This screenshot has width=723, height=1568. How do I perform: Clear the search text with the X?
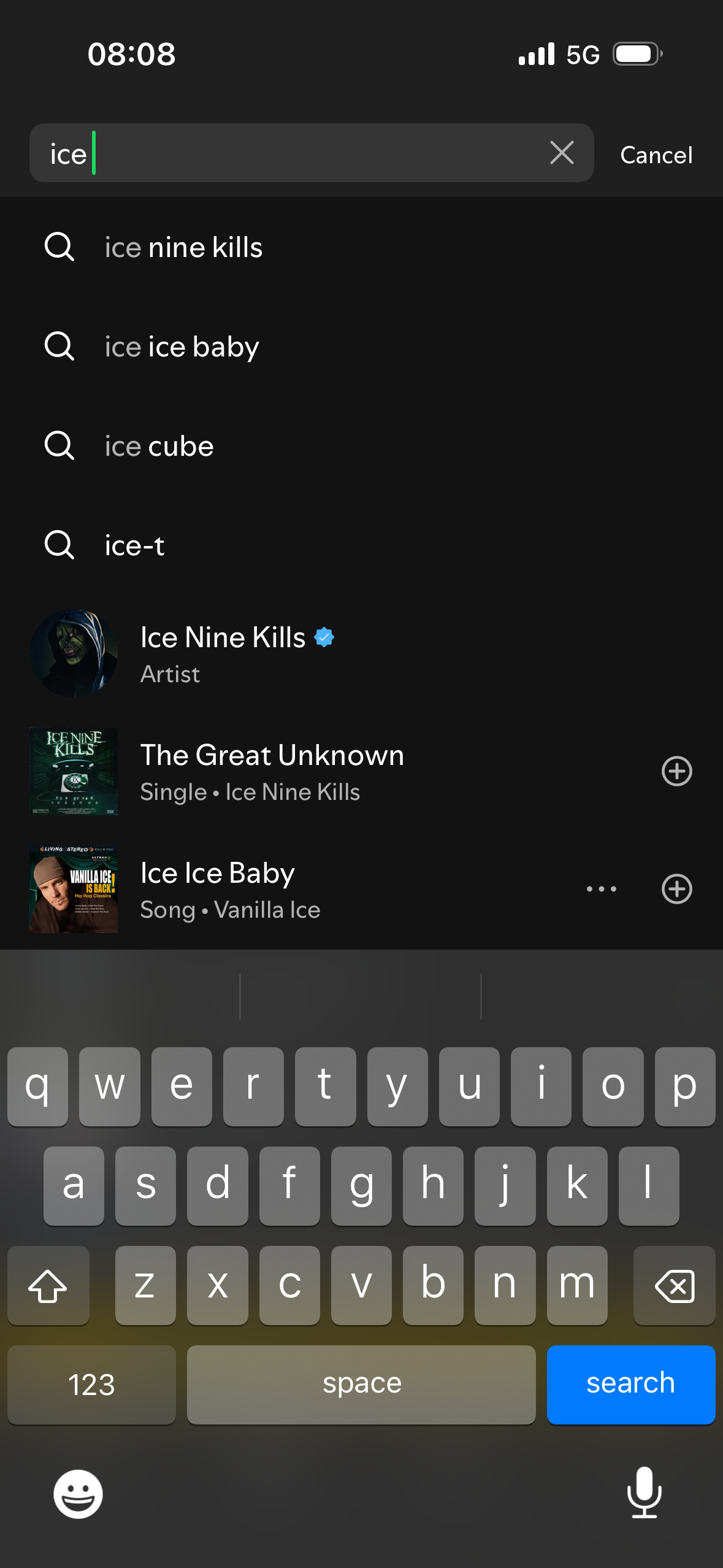(x=562, y=153)
